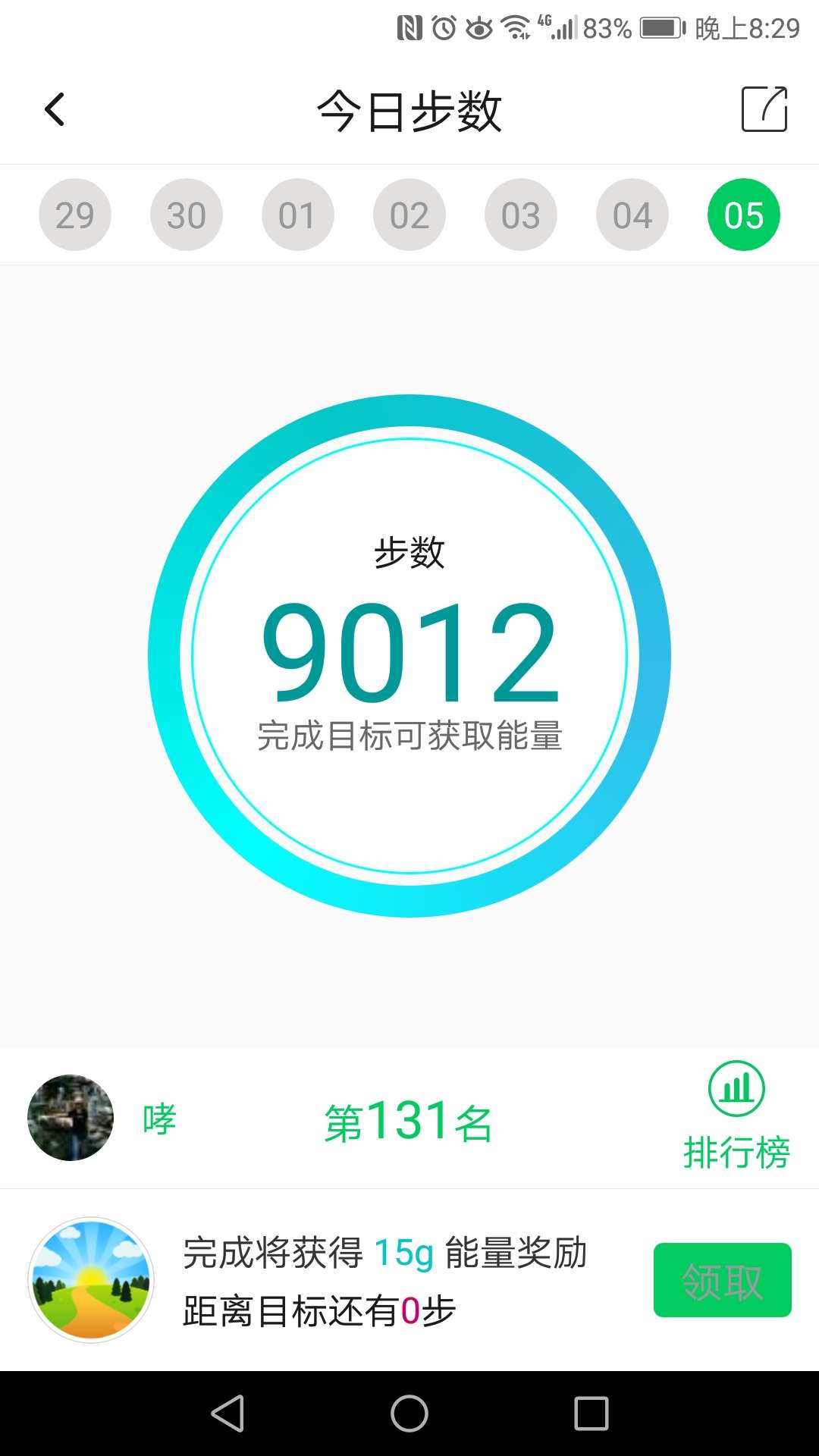Switch to date 01 in date row
819x1456 pixels.
pos(298,214)
